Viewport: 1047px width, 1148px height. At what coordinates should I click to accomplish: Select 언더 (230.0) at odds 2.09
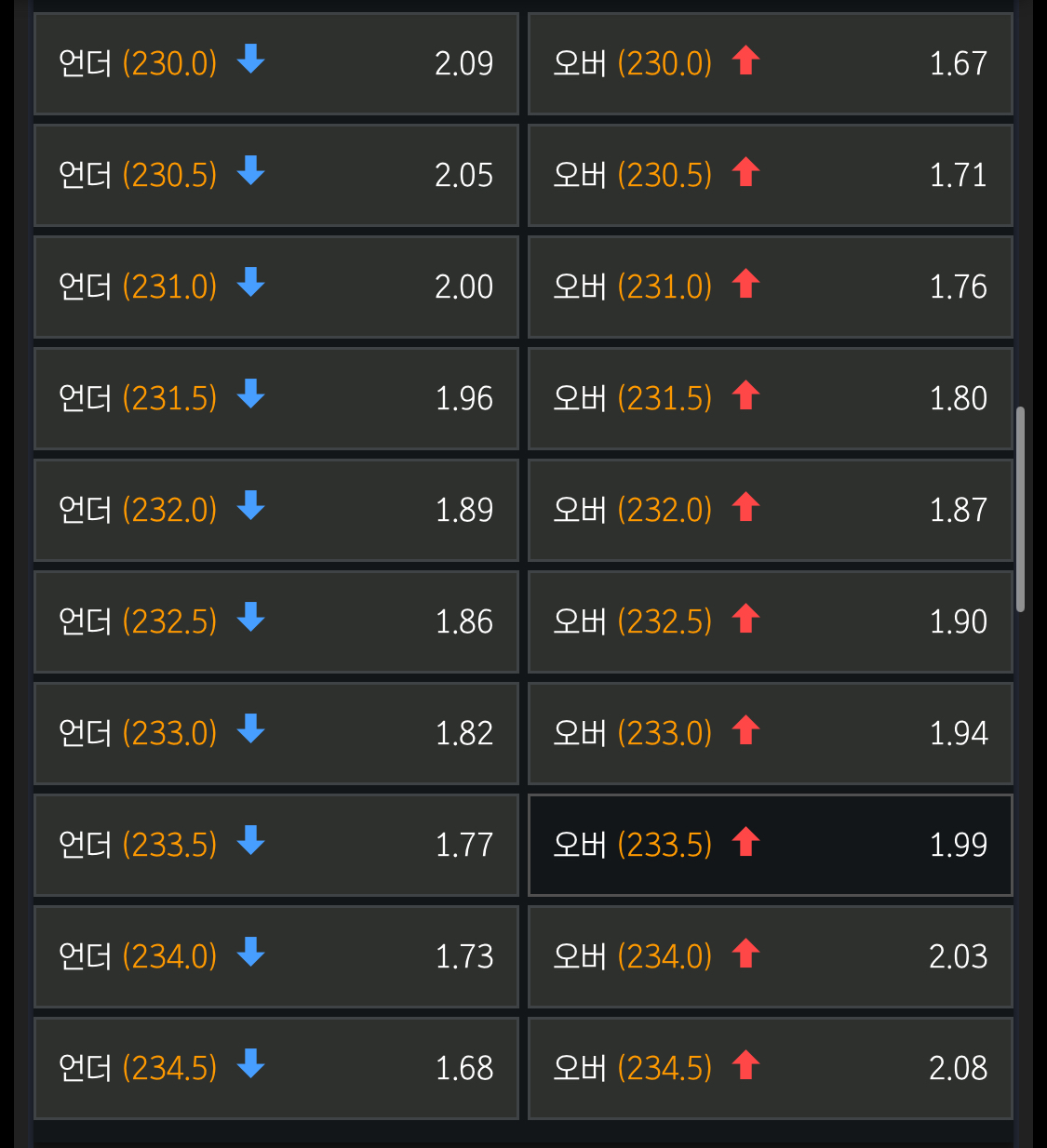(275, 63)
